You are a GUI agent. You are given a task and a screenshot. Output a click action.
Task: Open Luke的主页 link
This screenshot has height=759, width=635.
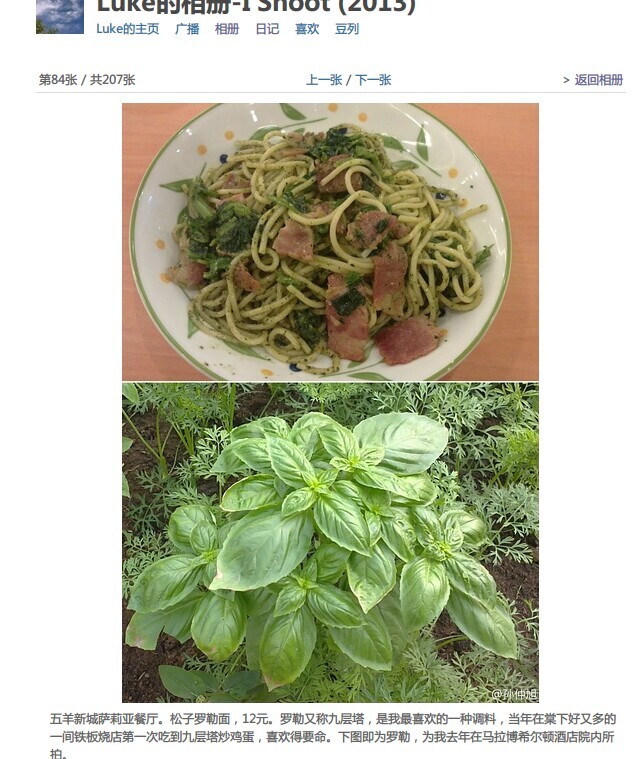coord(127,29)
